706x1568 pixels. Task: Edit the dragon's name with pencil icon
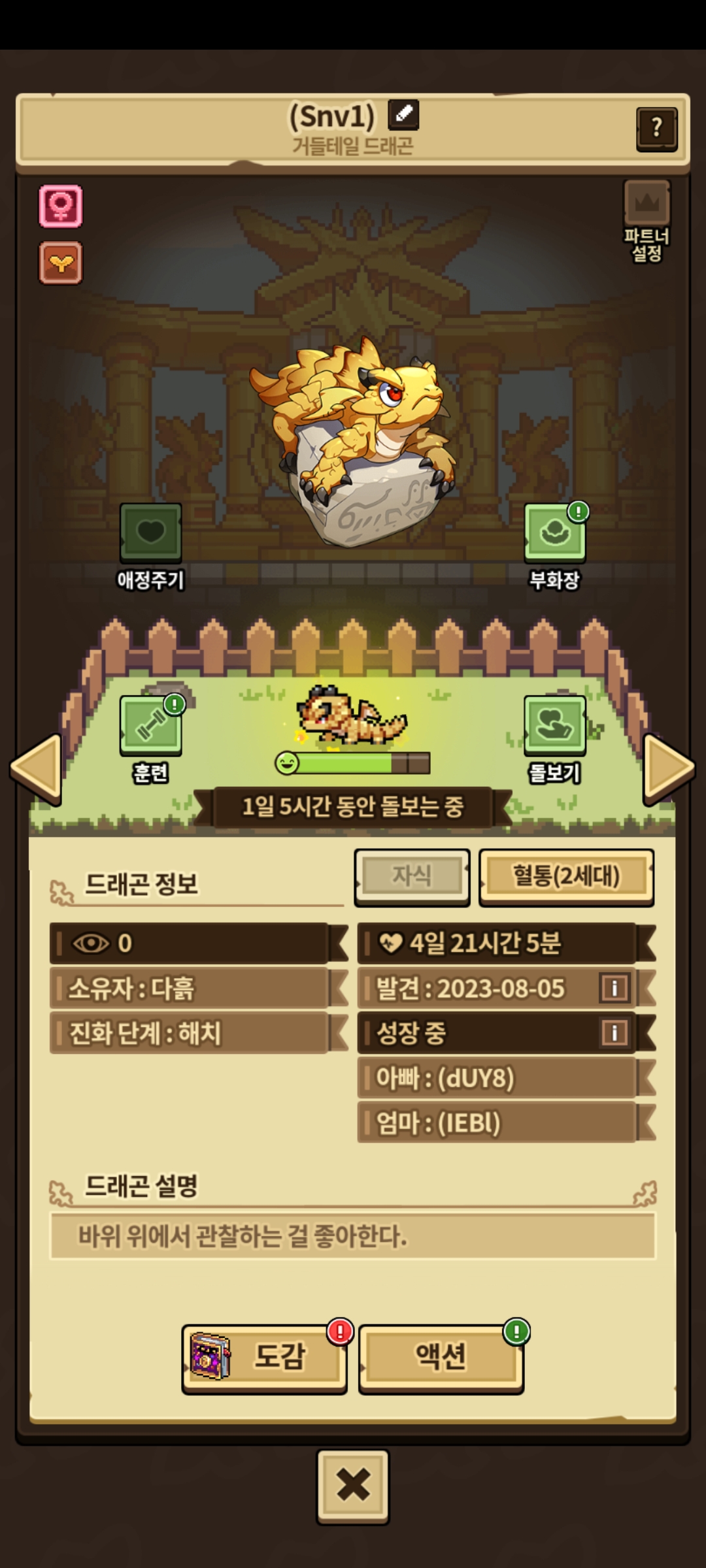tap(403, 114)
